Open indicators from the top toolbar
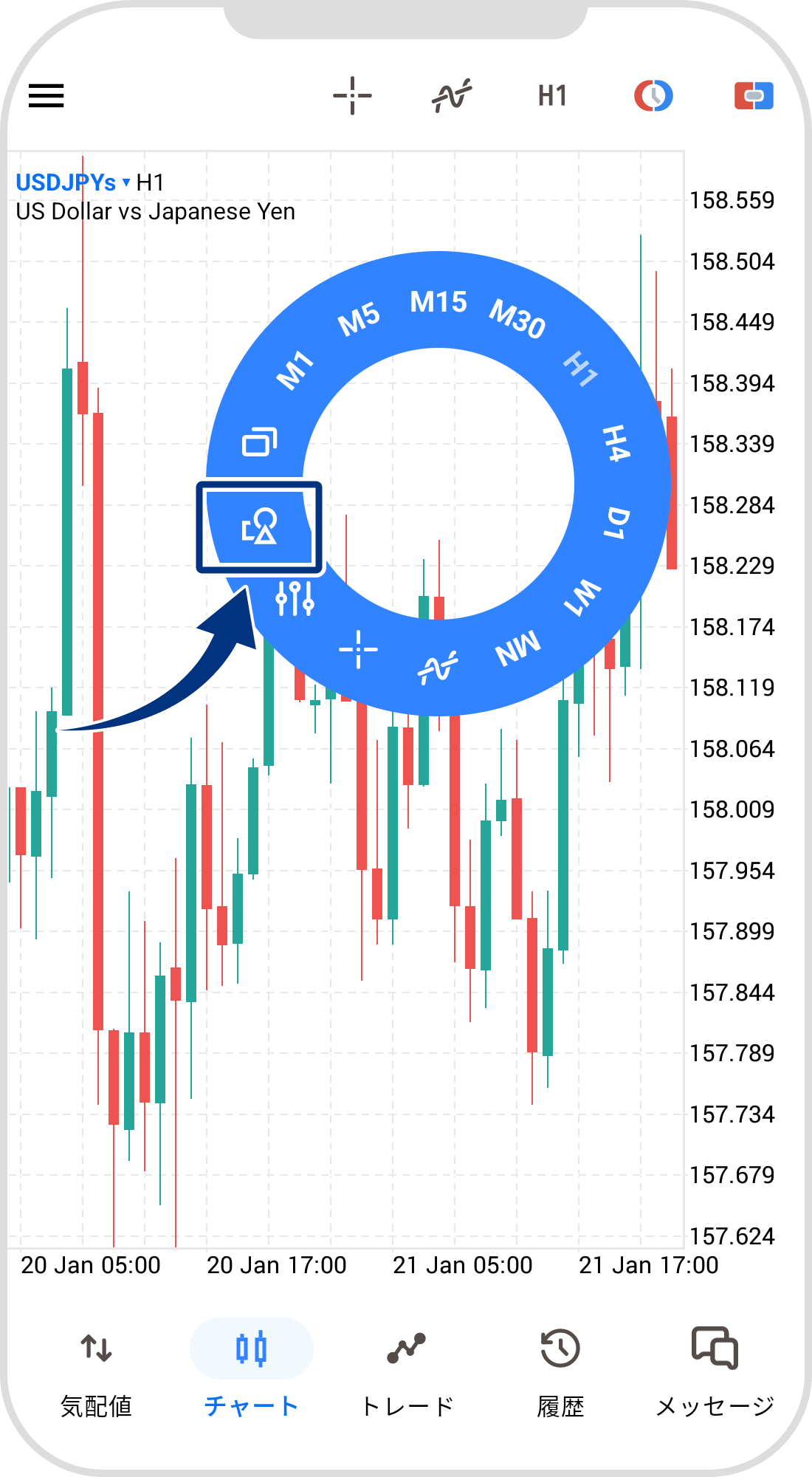Viewport: 812px width, 1477px height. click(452, 96)
